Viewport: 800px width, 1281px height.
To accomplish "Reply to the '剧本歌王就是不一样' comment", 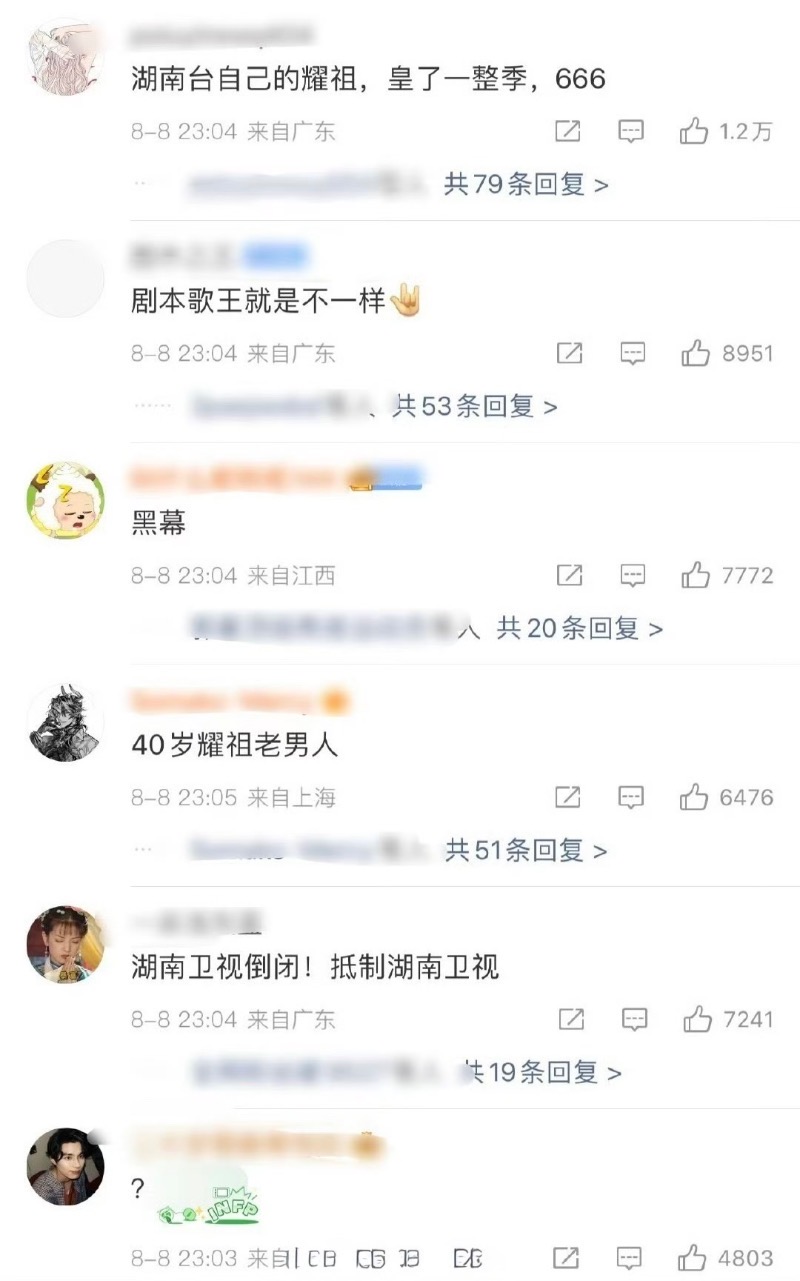I will 632,353.
